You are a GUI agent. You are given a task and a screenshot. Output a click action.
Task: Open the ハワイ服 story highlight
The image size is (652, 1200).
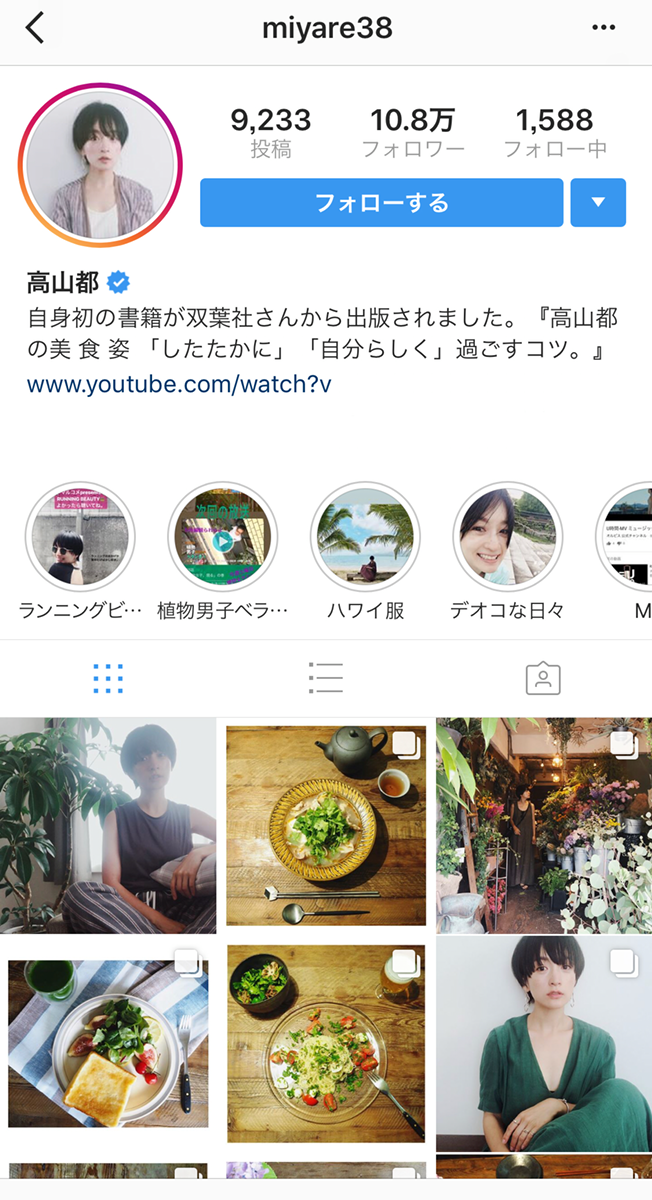click(x=365, y=538)
